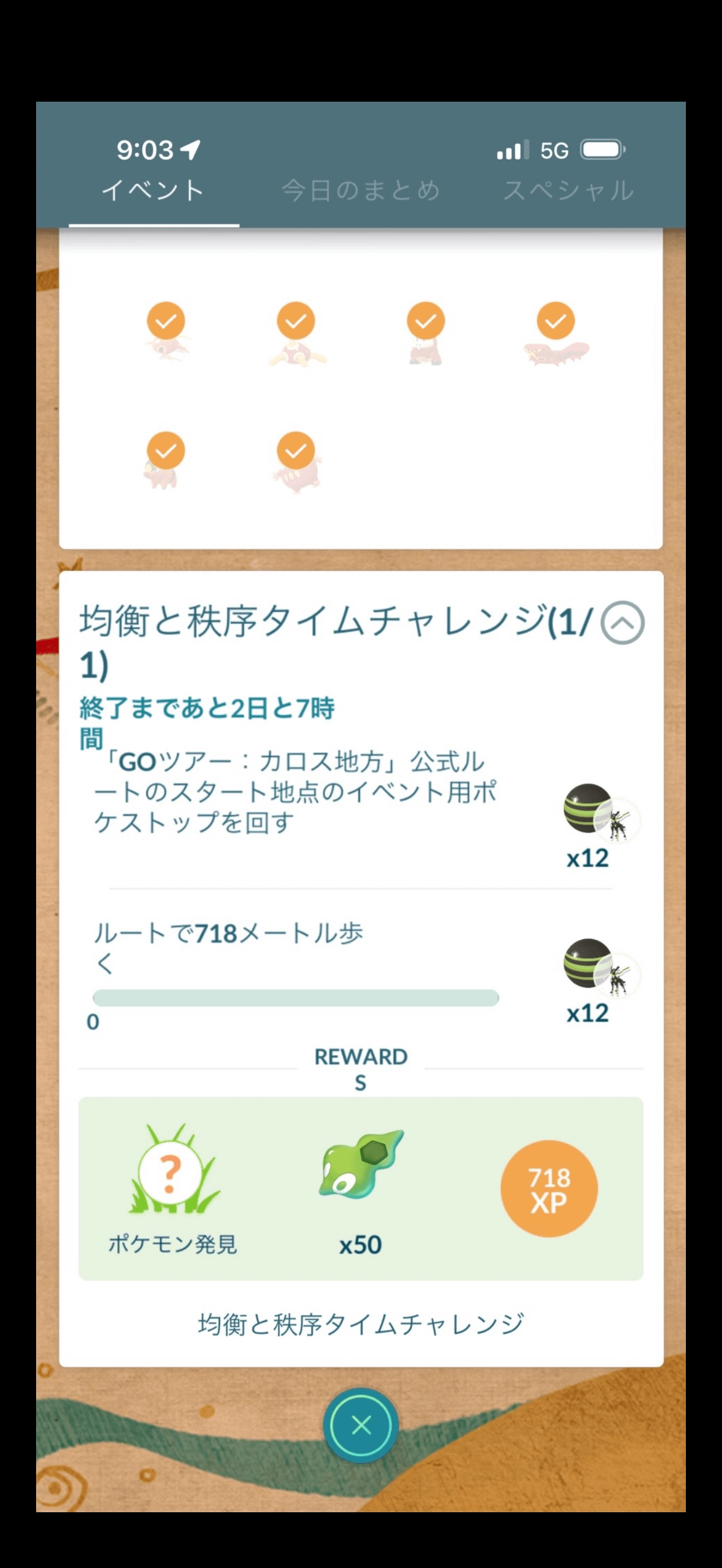
Task: Switch to the 今日のまとめ tab
Action: tap(360, 190)
